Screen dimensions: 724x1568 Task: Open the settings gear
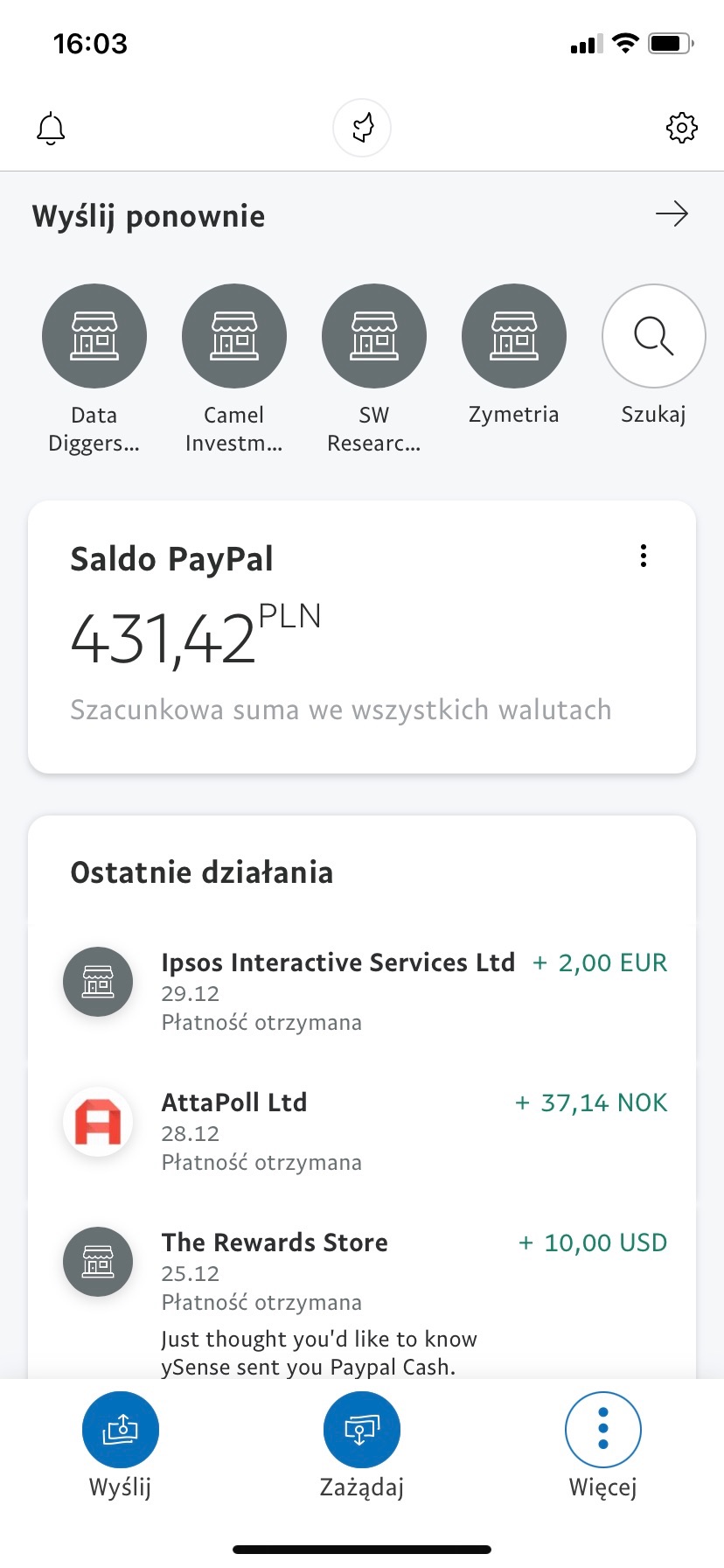click(681, 128)
